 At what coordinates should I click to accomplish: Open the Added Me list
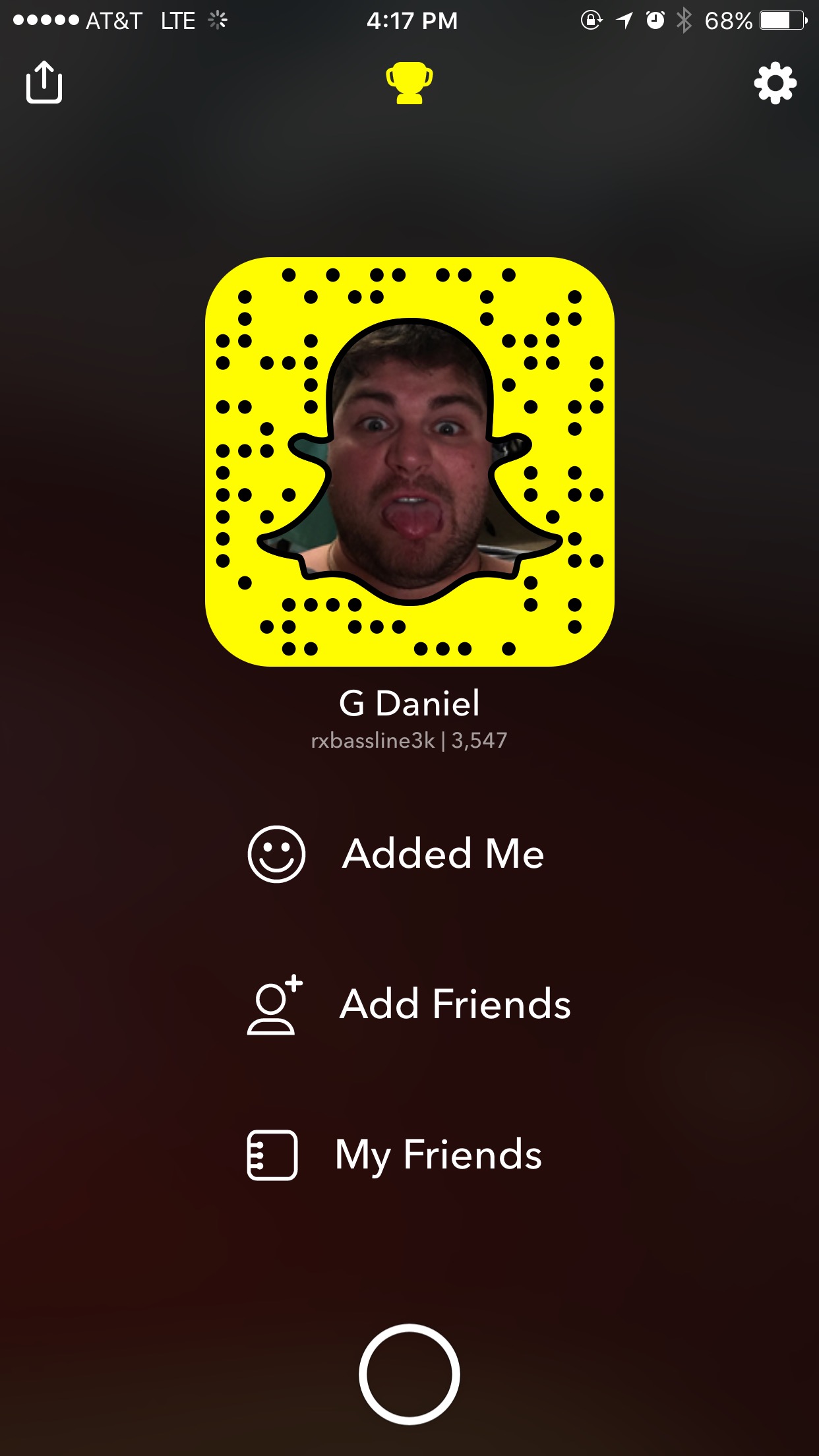396,854
